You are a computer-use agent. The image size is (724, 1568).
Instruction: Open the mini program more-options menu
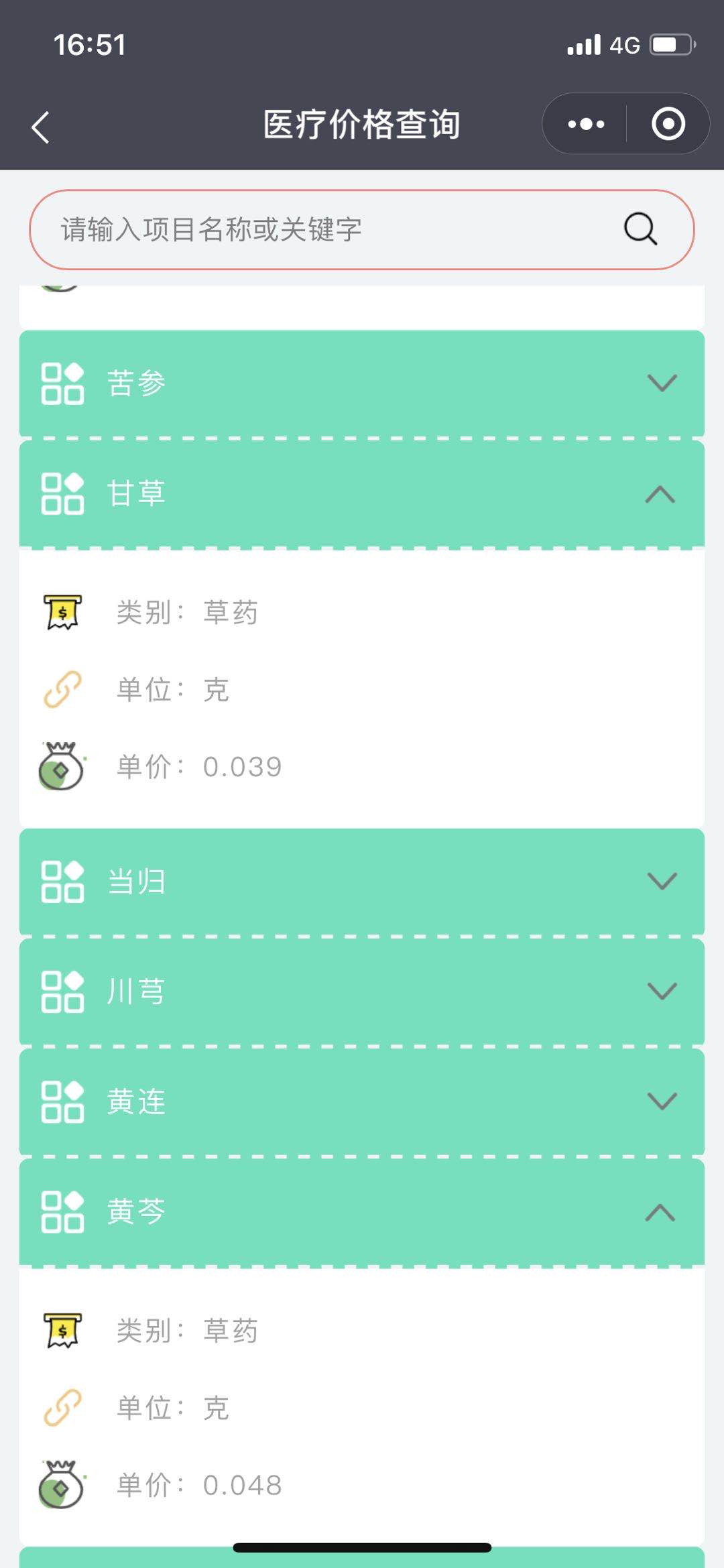click(586, 124)
